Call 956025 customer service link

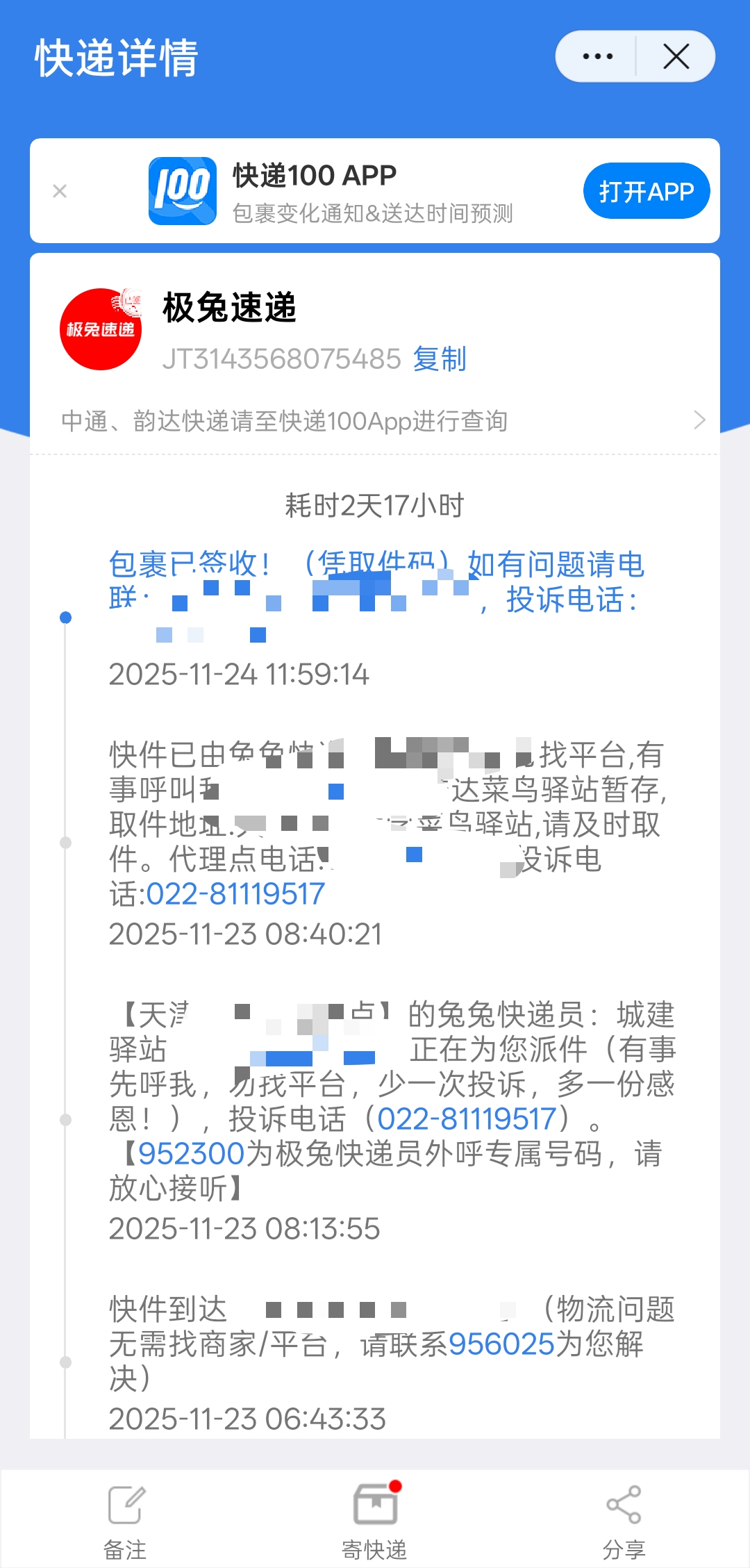tap(501, 1344)
